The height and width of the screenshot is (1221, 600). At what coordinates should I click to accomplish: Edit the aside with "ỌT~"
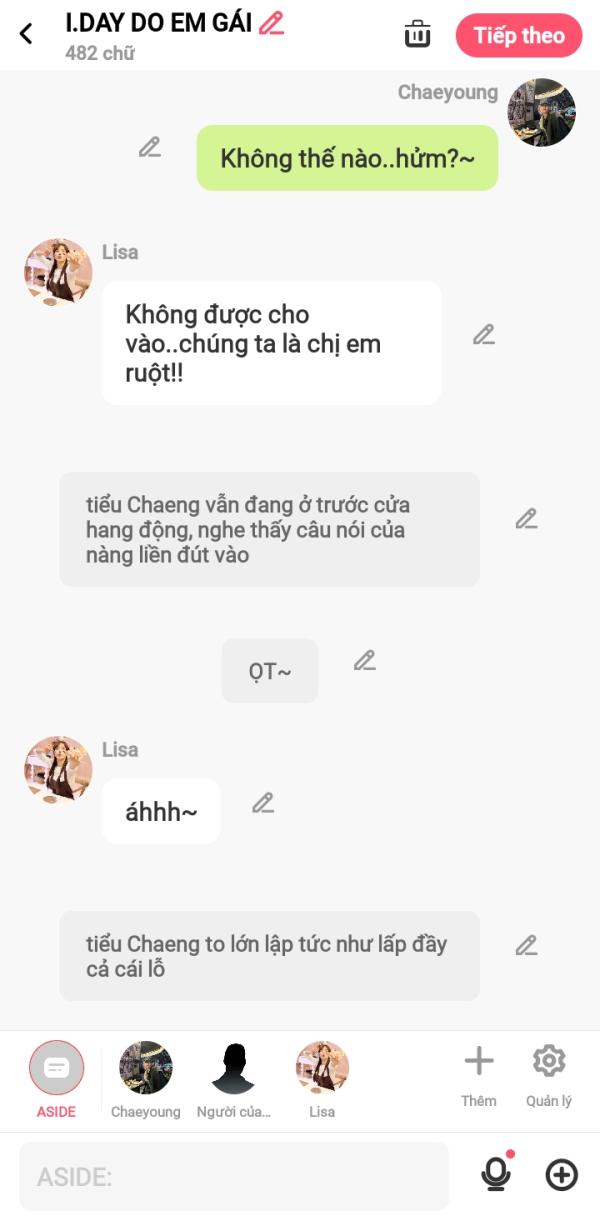click(365, 660)
